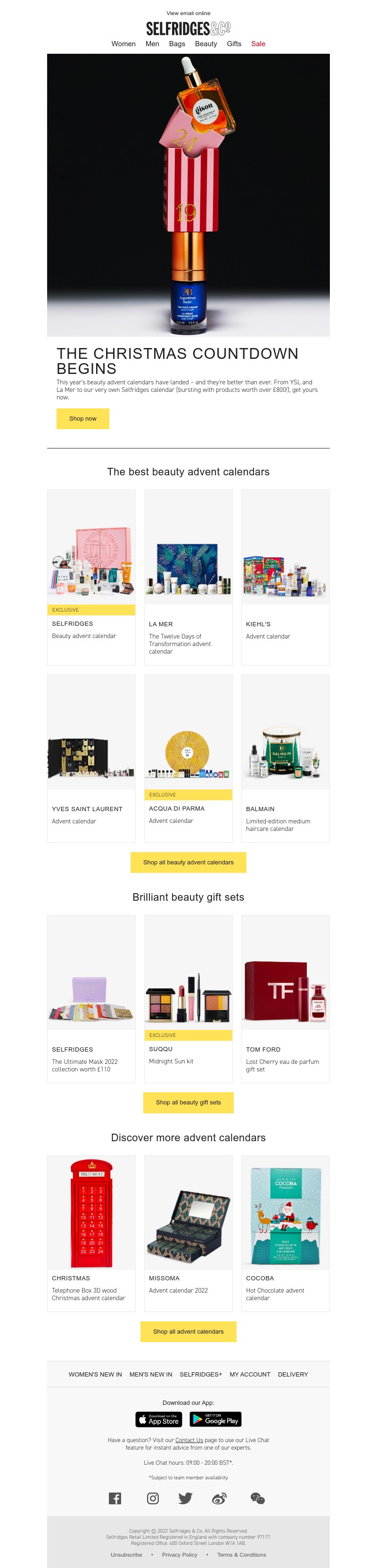View the Yves Saint Laurent advent calendar
The image size is (377, 1568).
coord(91,758)
